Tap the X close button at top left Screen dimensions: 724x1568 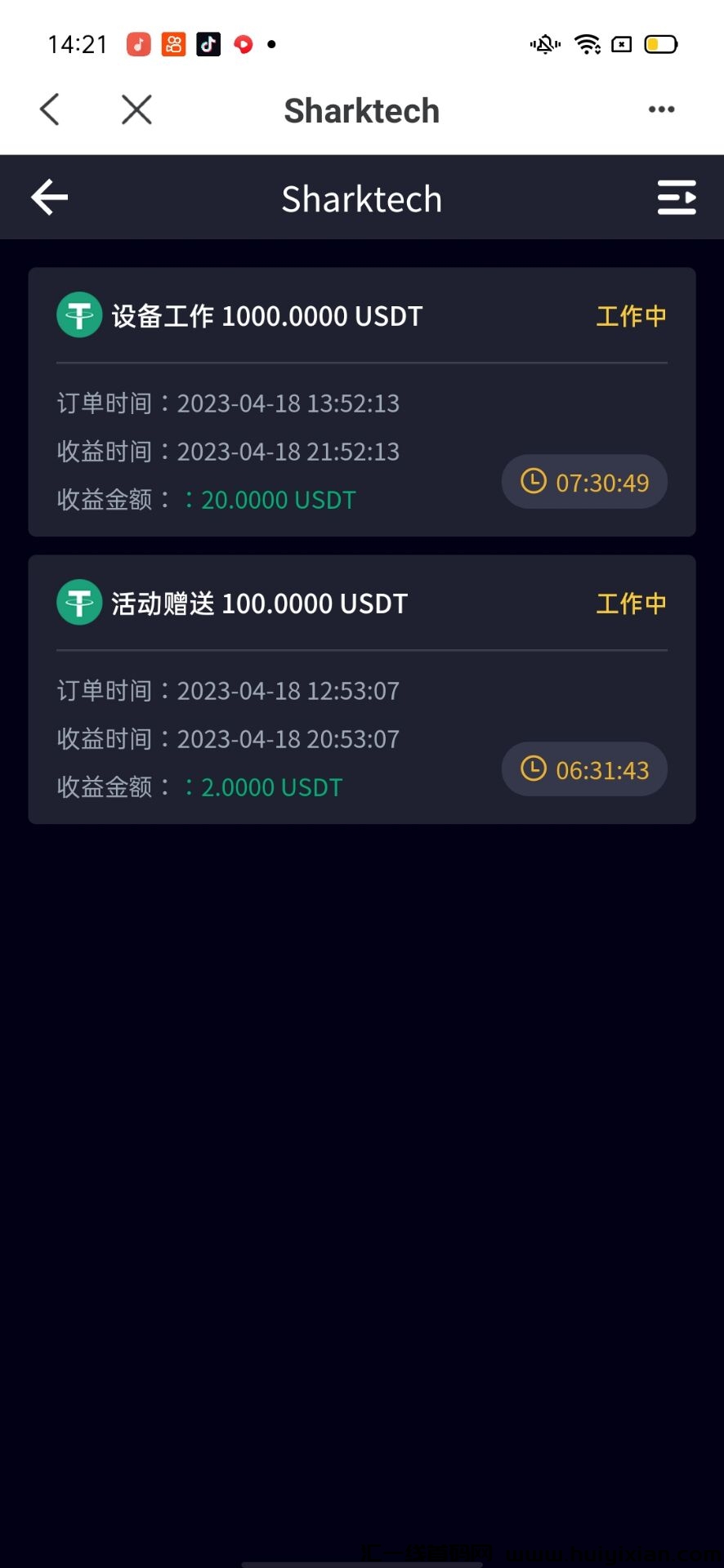point(136,109)
